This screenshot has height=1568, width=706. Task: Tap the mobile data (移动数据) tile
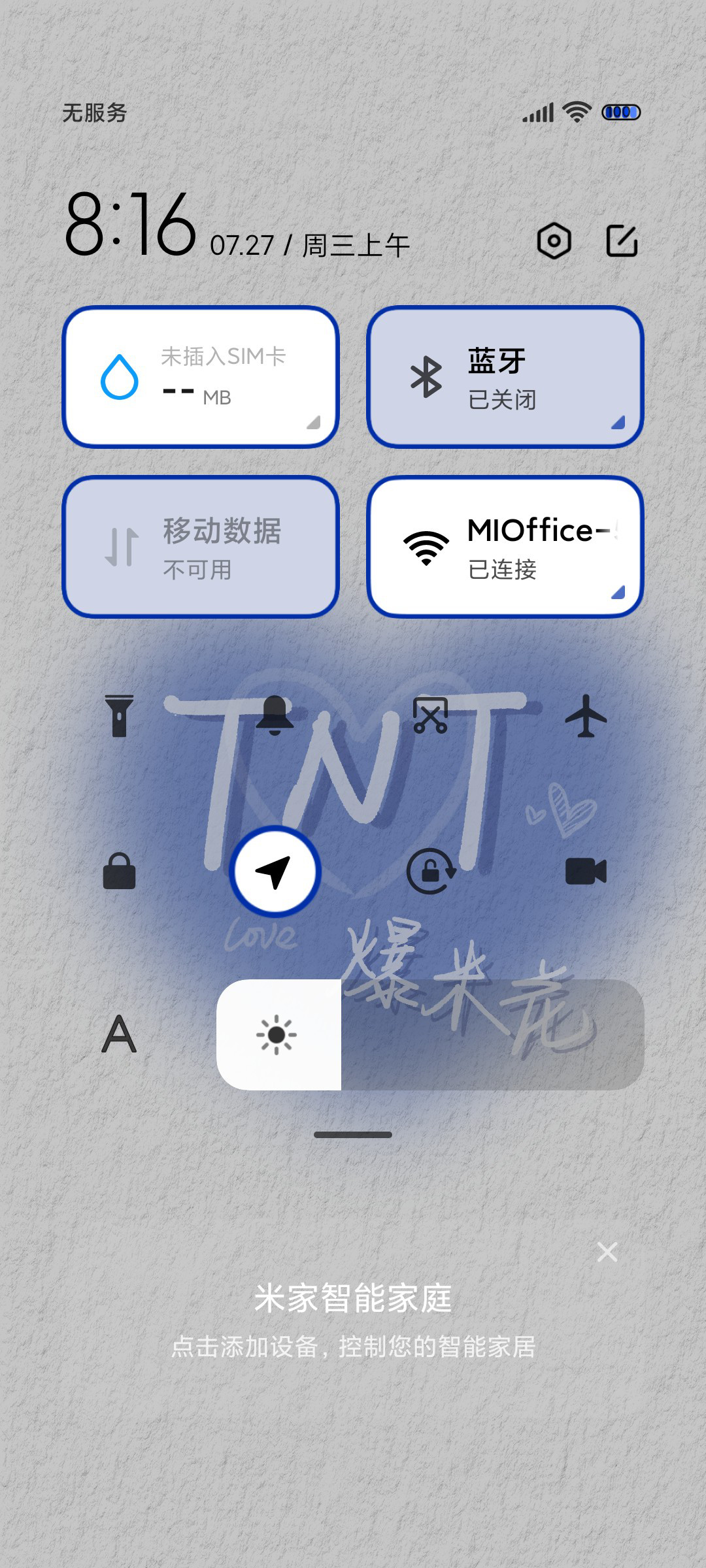[x=201, y=547]
